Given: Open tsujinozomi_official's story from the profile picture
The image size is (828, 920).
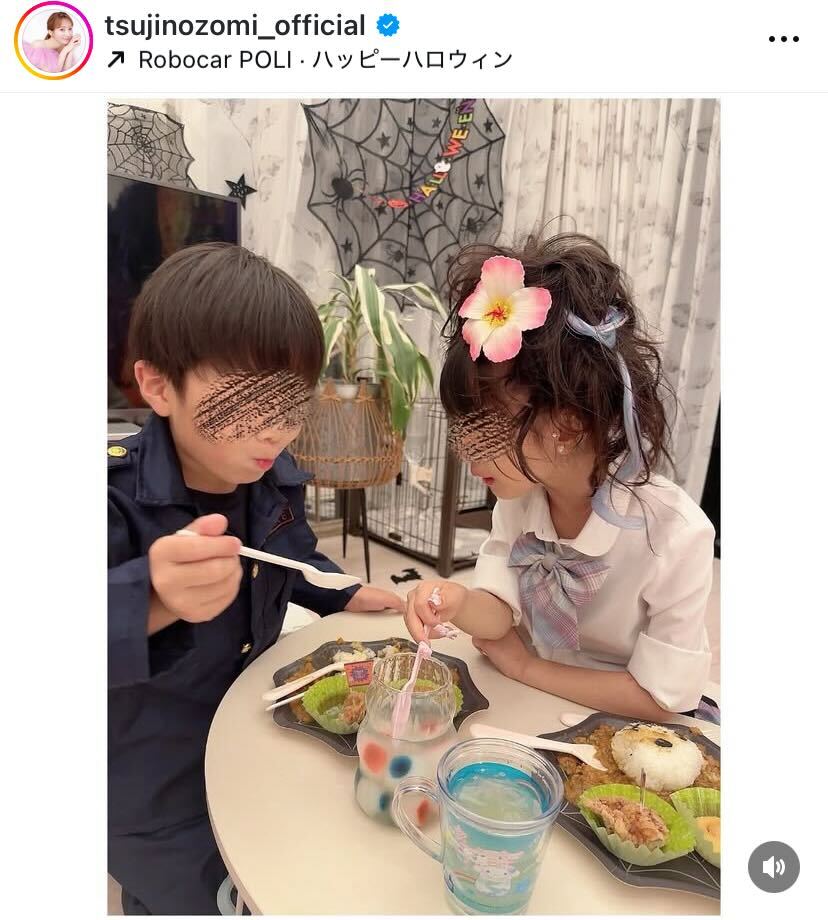Looking at the screenshot, I should (53, 41).
